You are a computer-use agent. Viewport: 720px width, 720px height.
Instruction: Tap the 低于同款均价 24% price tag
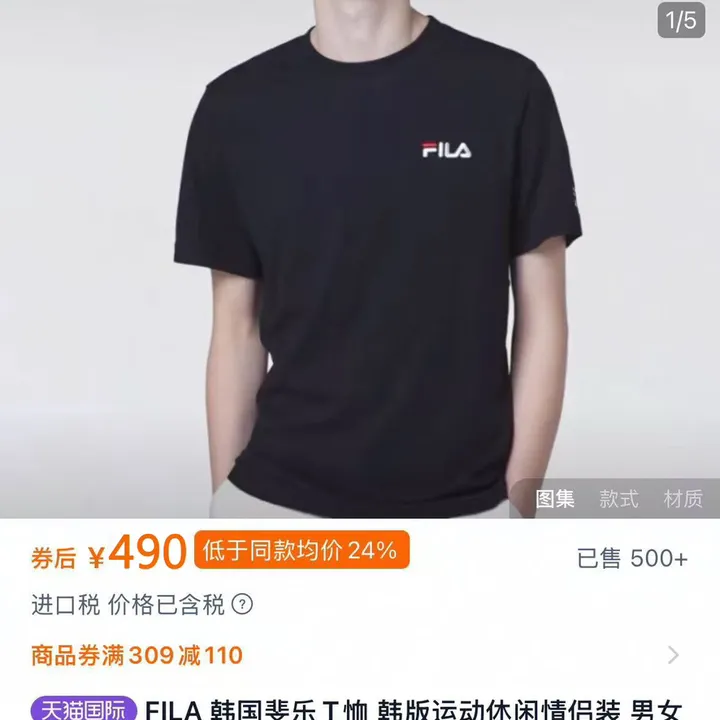[x=301, y=550]
